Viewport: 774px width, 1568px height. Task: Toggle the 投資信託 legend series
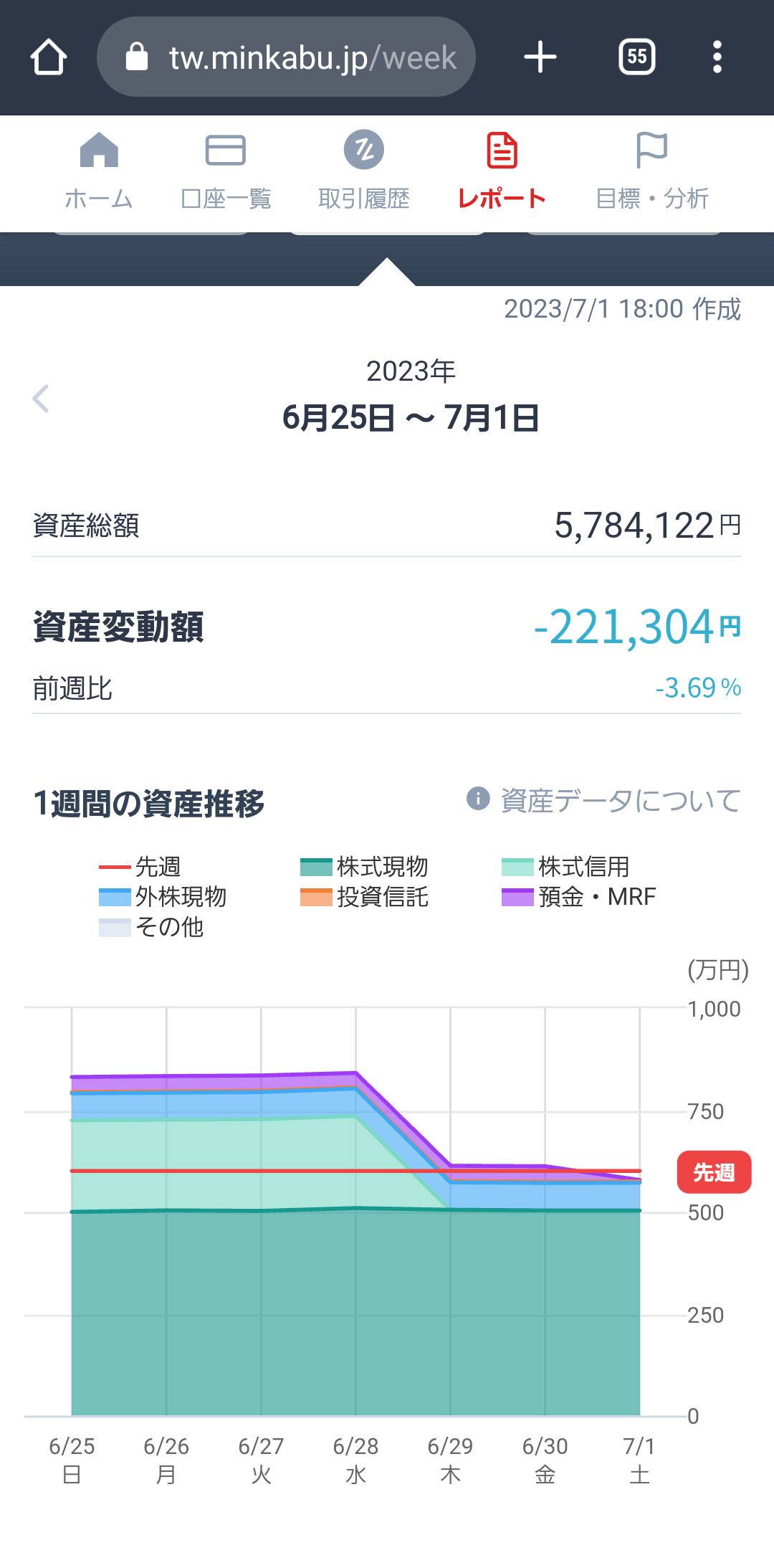click(x=364, y=897)
